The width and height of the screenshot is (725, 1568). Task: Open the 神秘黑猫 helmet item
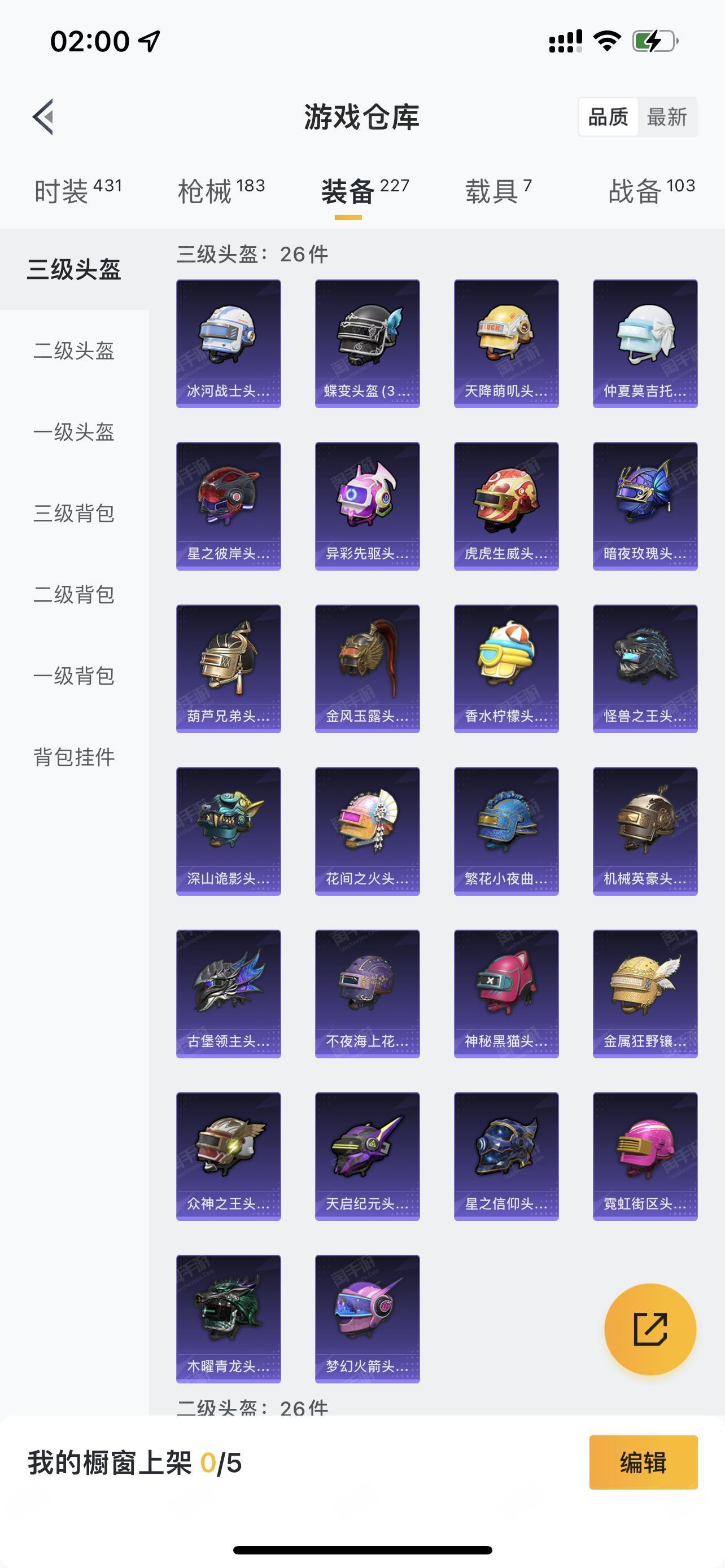tap(506, 993)
